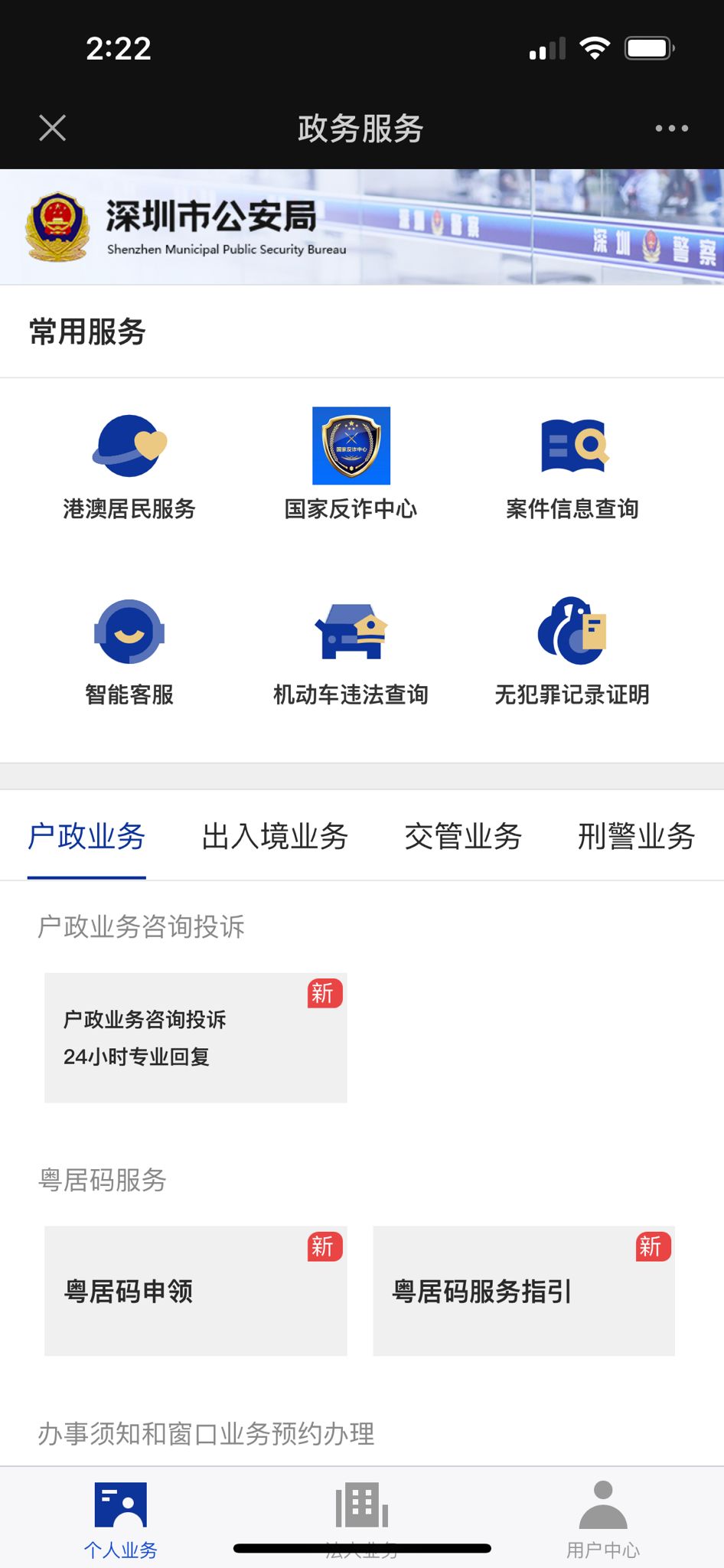
Task: Switch to the 交管业务 tab
Action: (x=463, y=836)
